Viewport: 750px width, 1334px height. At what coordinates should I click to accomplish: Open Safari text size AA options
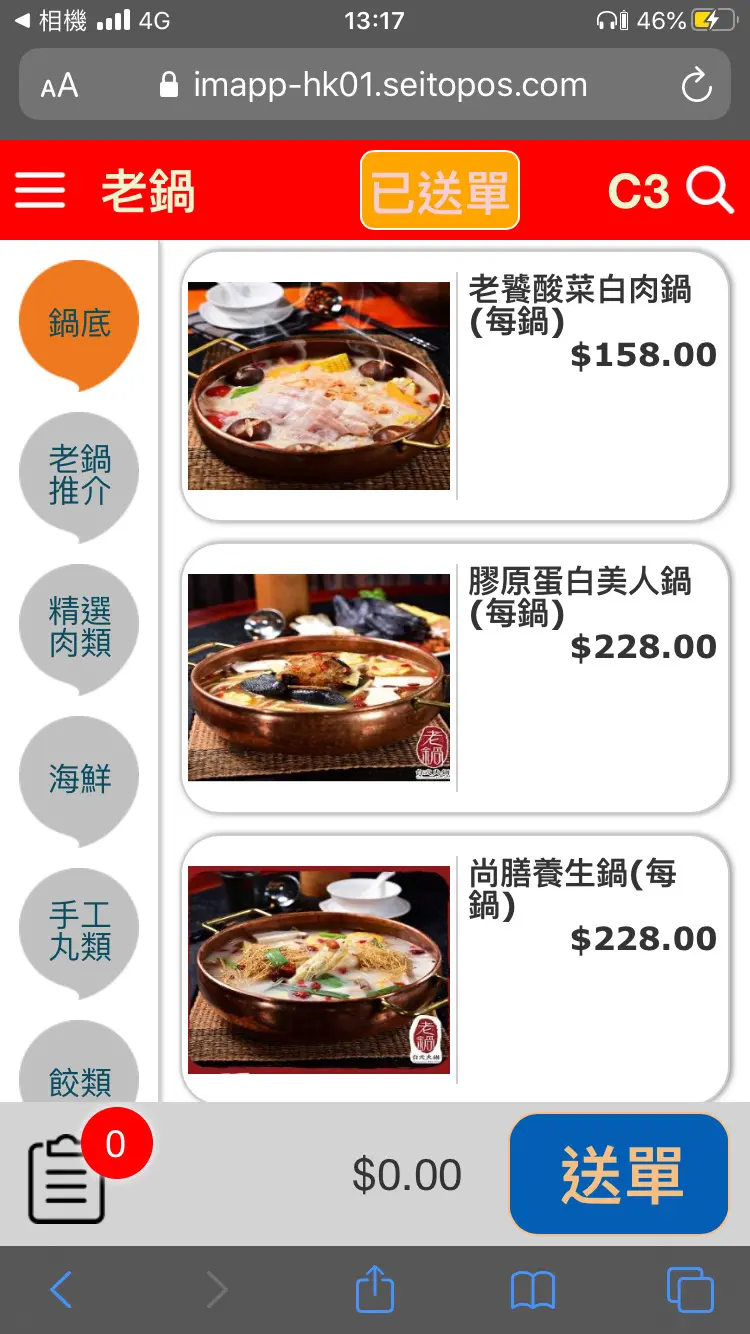pyautogui.click(x=59, y=86)
